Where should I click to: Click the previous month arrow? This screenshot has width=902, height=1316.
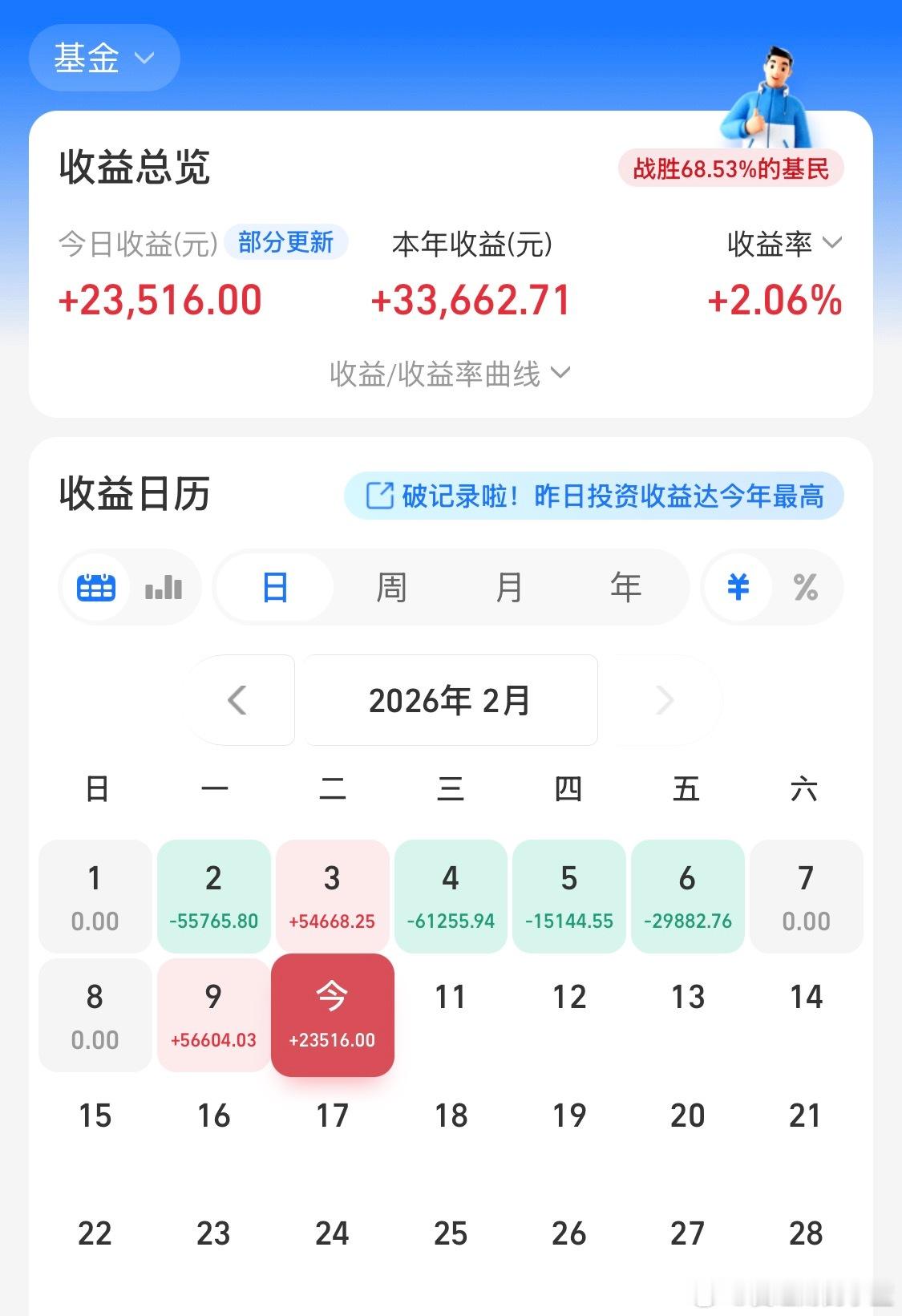238,699
